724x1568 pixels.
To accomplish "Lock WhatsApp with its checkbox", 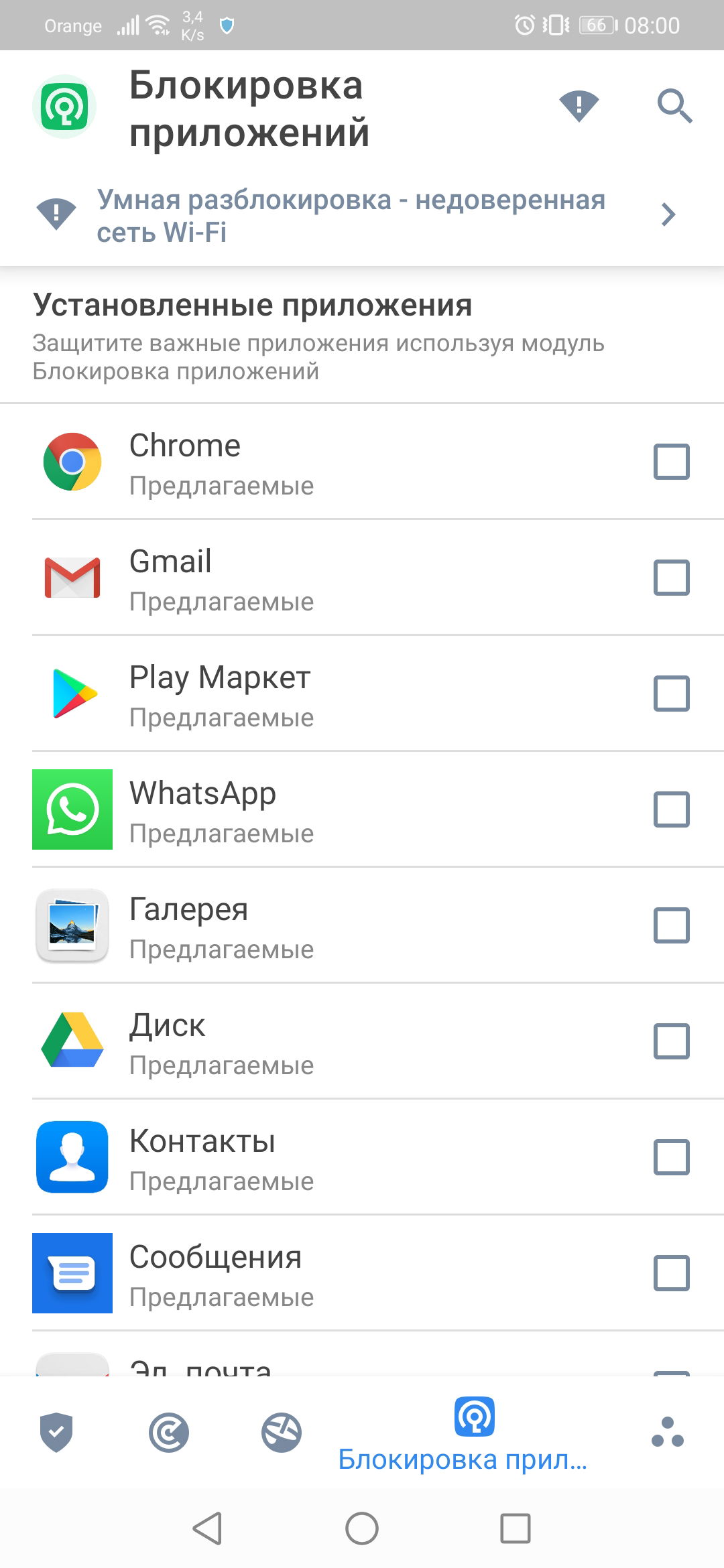I will tap(671, 809).
